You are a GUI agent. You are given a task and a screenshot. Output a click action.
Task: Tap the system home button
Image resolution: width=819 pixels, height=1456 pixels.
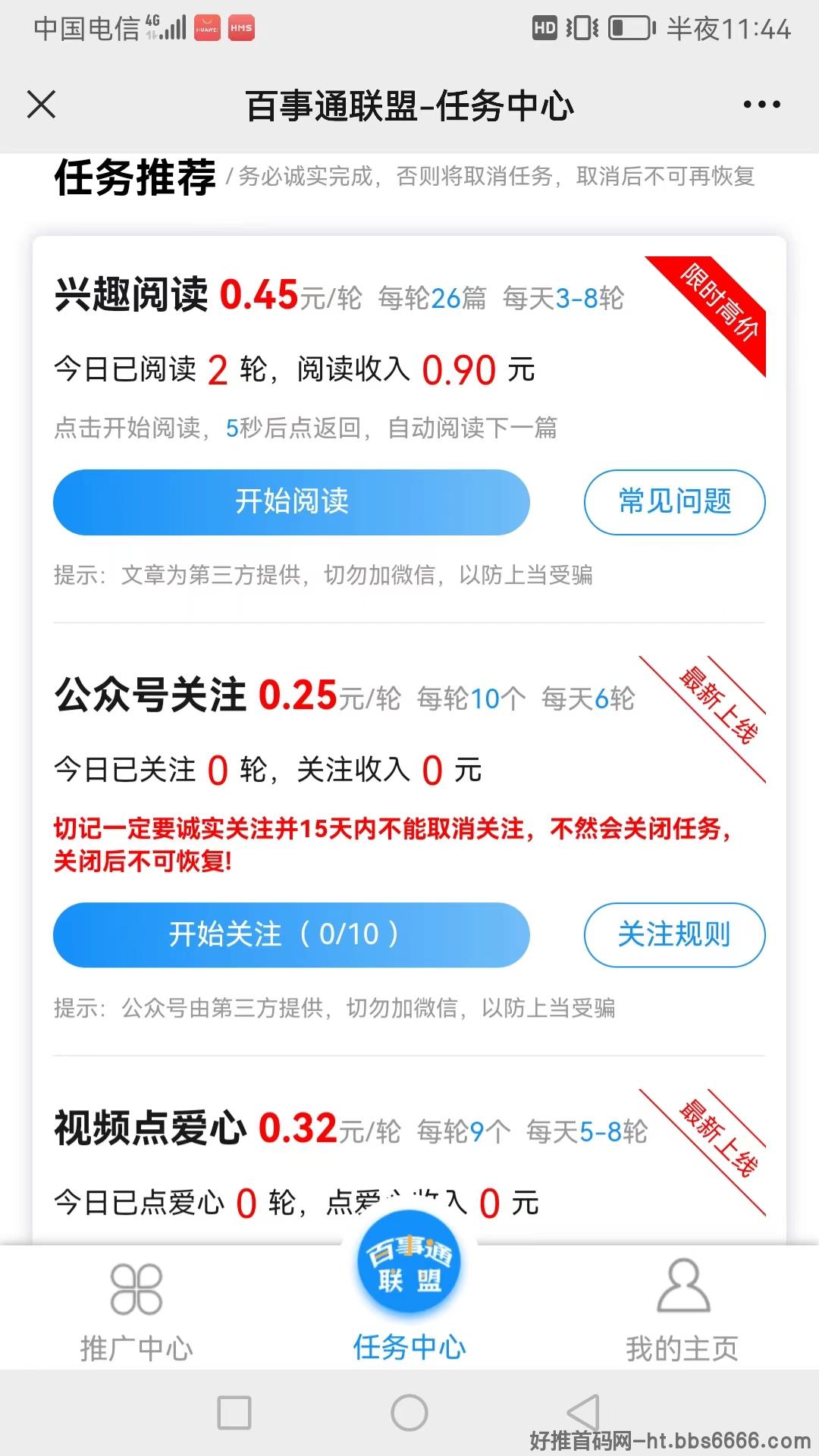tap(409, 1413)
